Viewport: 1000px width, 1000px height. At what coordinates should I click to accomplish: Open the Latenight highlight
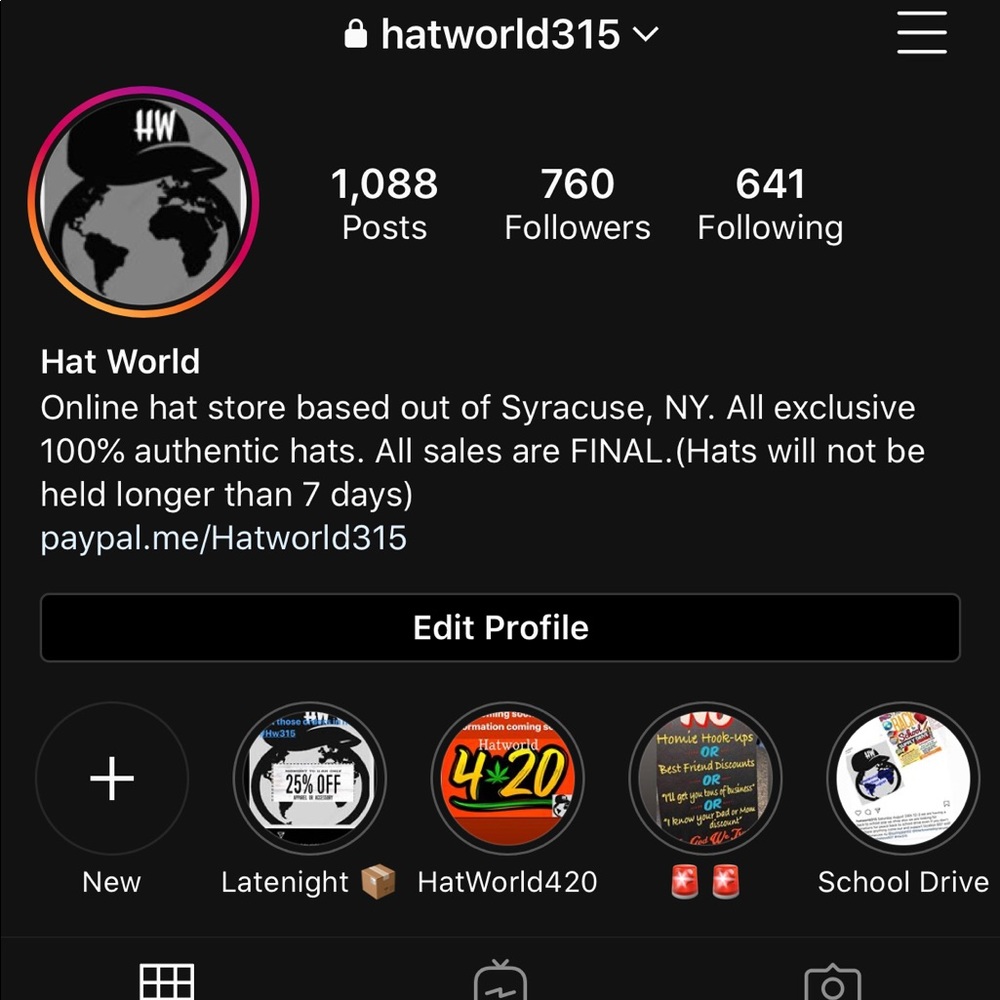[x=309, y=779]
